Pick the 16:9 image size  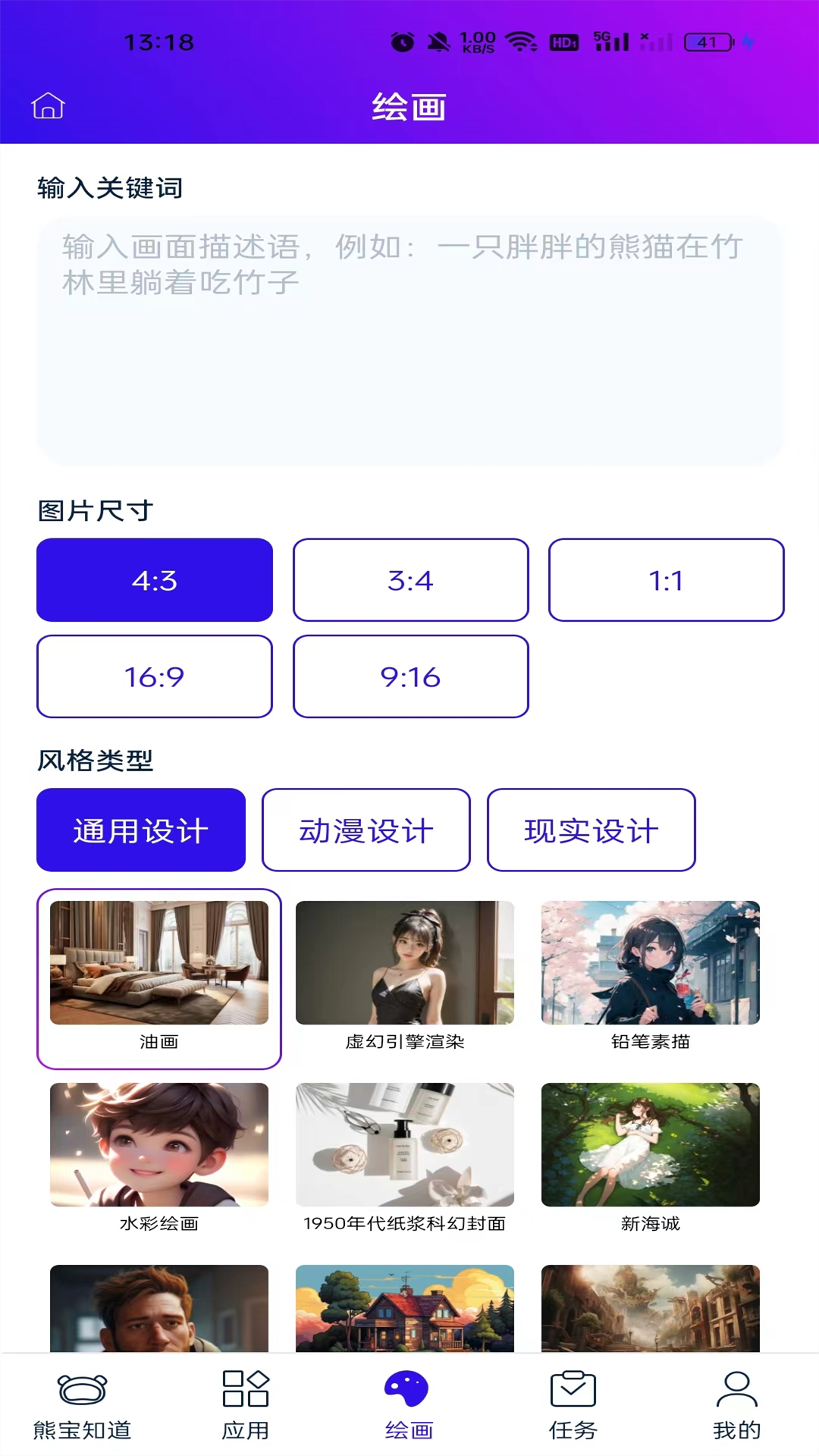[x=154, y=676]
